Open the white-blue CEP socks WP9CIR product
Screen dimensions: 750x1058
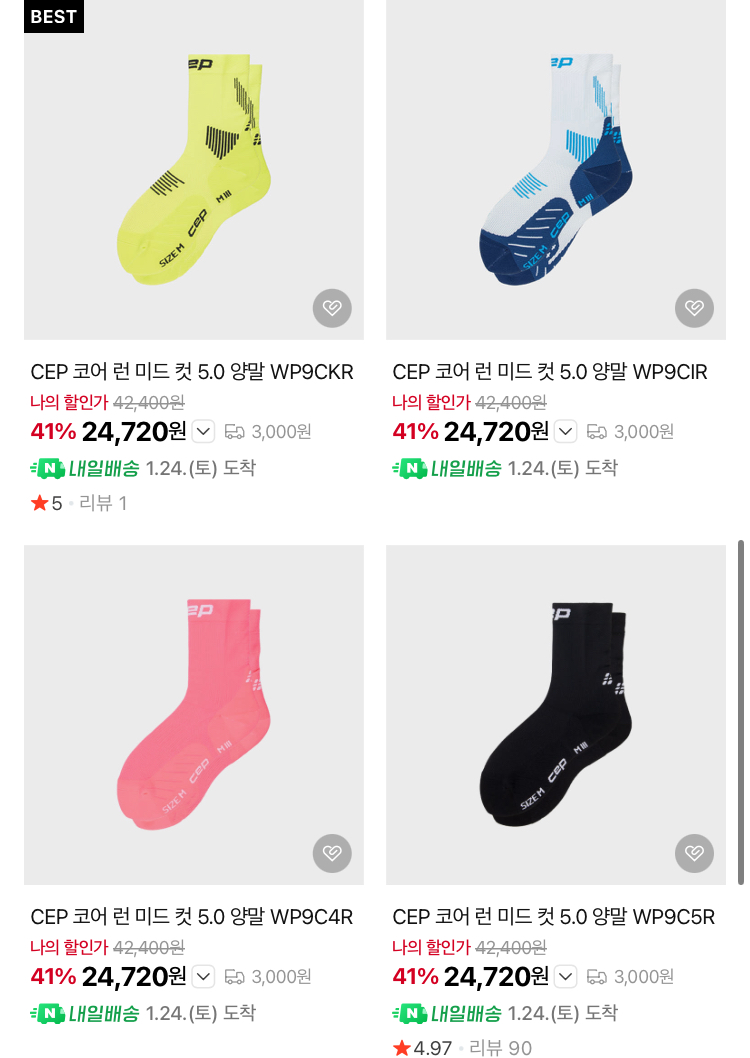555,170
